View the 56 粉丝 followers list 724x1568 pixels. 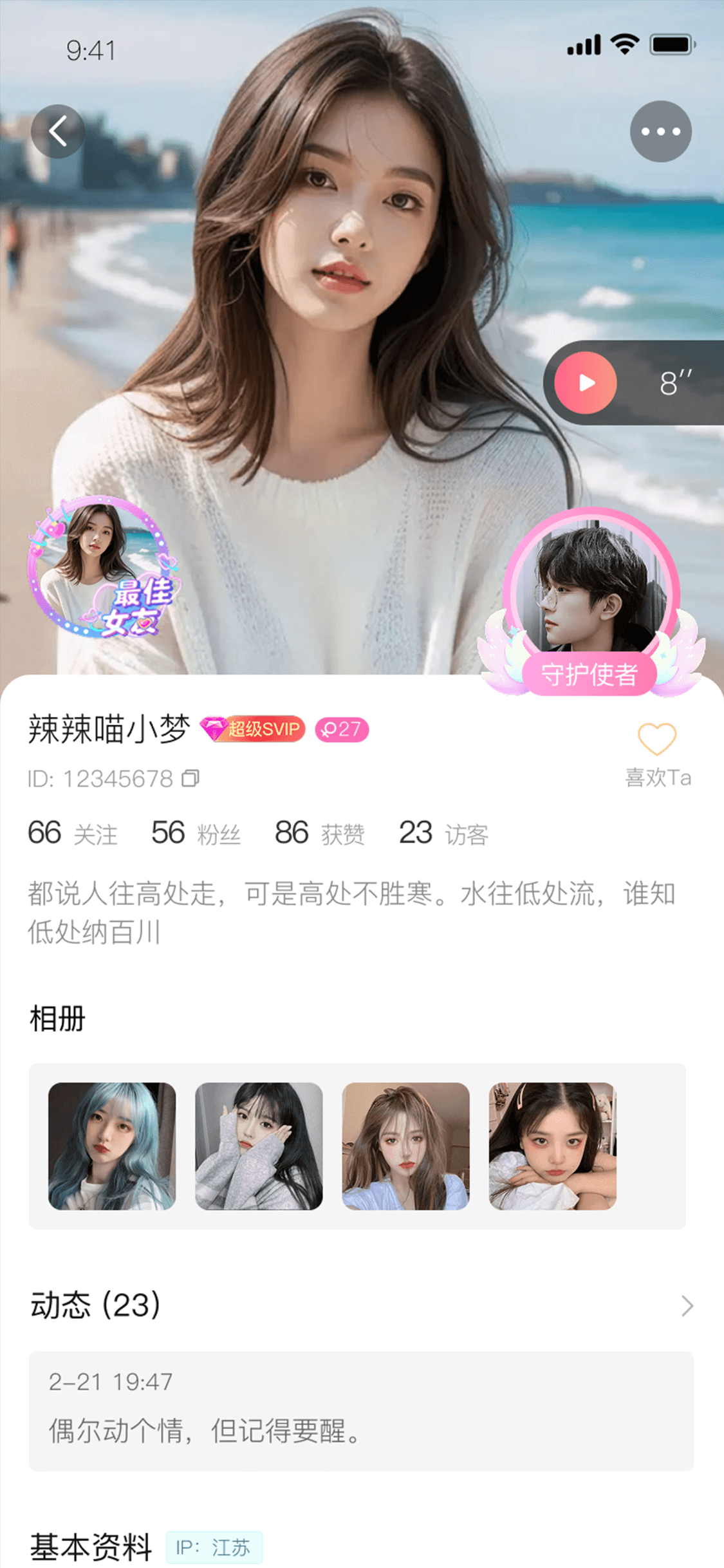point(196,834)
